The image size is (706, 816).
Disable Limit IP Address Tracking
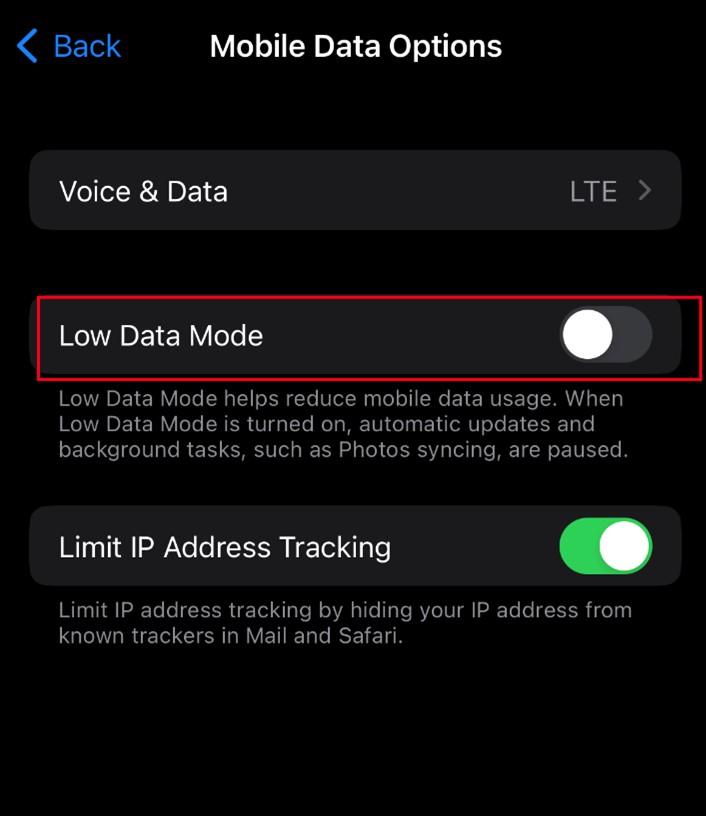(x=605, y=546)
